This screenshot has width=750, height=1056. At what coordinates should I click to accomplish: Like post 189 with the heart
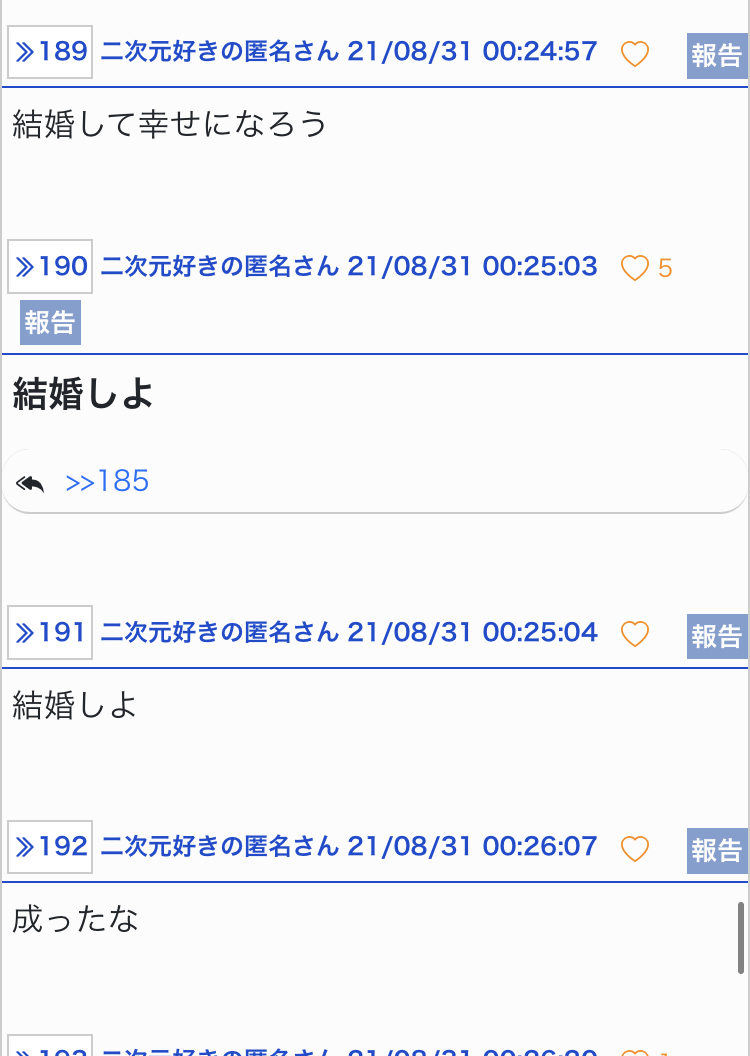pyautogui.click(x=635, y=53)
